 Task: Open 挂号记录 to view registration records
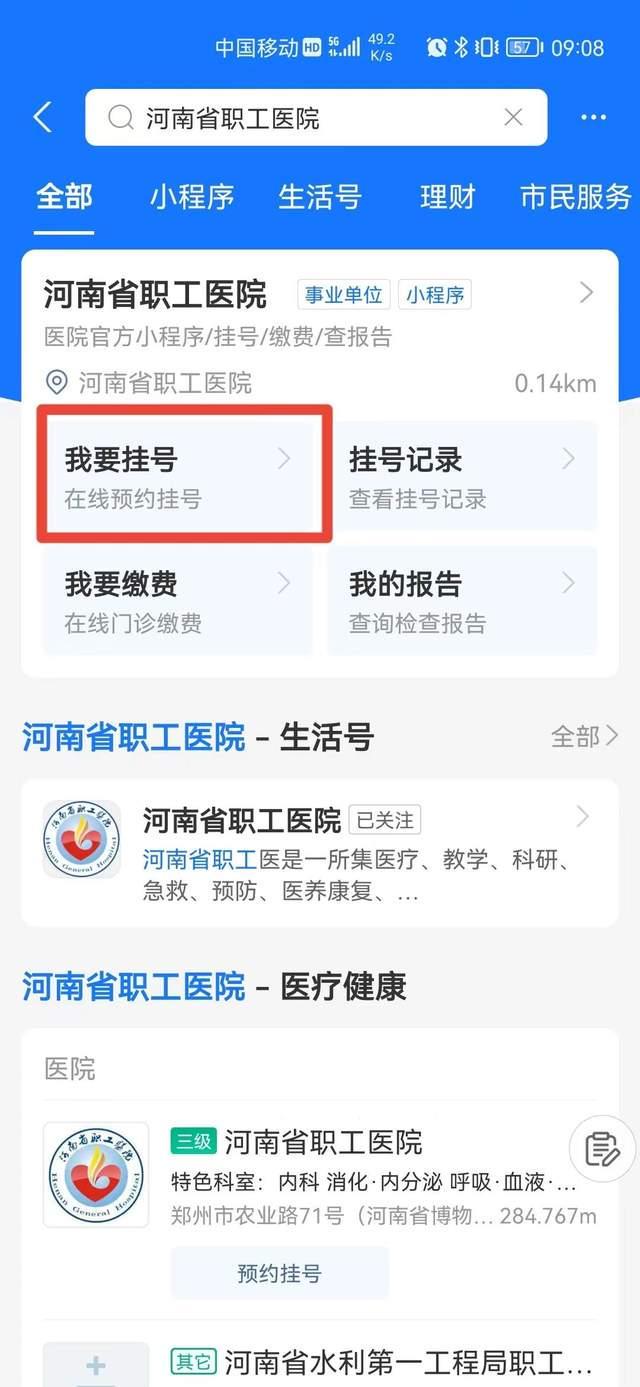coord(462,474)
